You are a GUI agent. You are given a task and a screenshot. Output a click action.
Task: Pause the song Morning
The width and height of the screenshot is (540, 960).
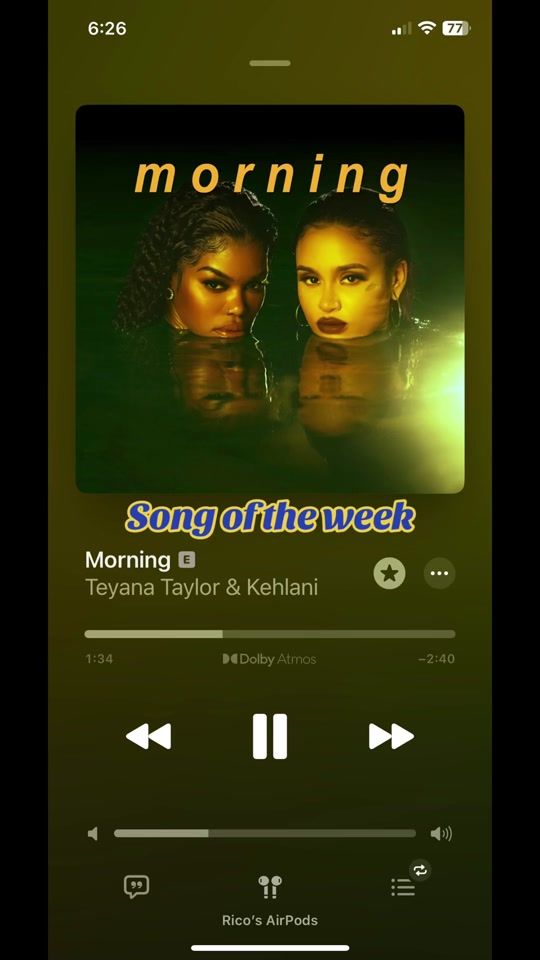270,736
